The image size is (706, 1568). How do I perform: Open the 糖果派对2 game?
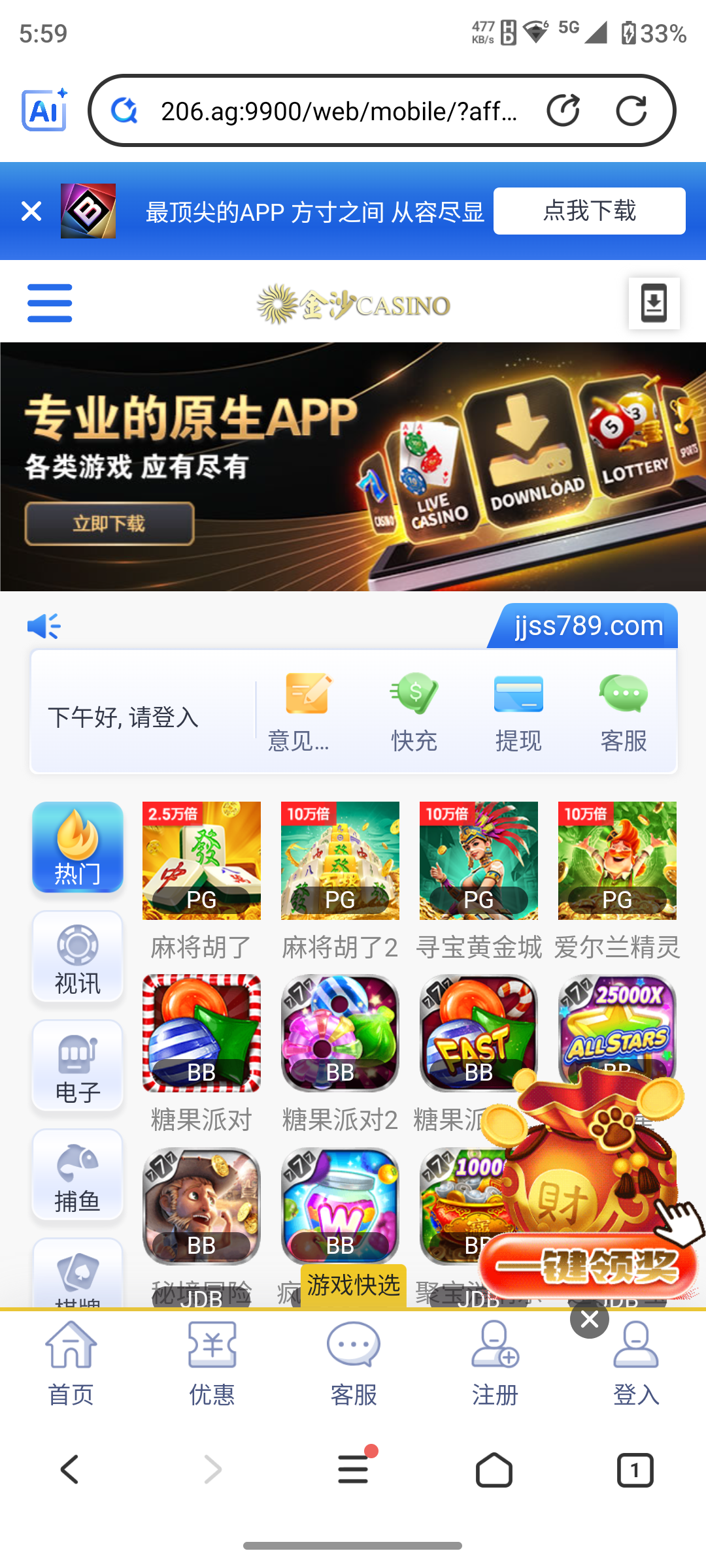(340, 1034)
